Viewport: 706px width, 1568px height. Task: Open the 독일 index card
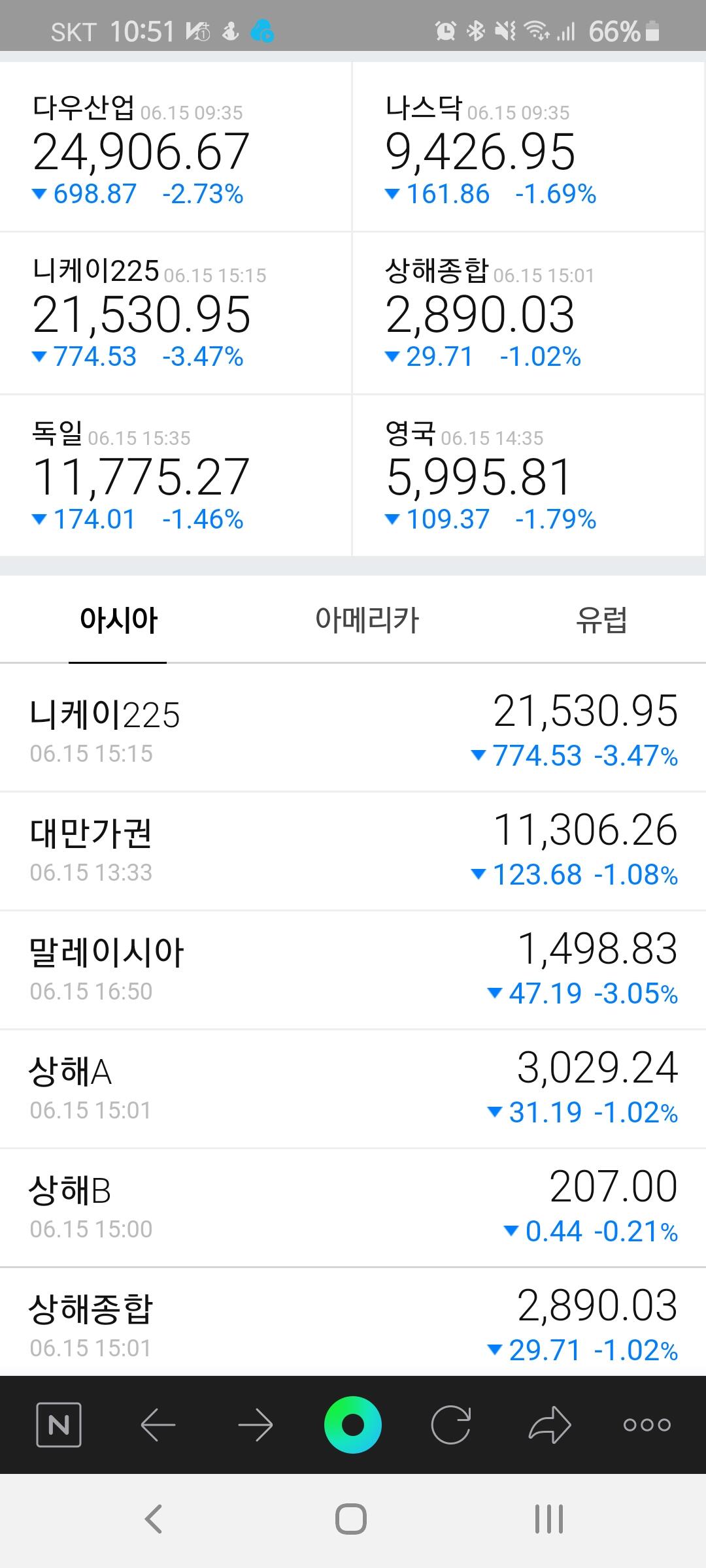click(175, 476)
